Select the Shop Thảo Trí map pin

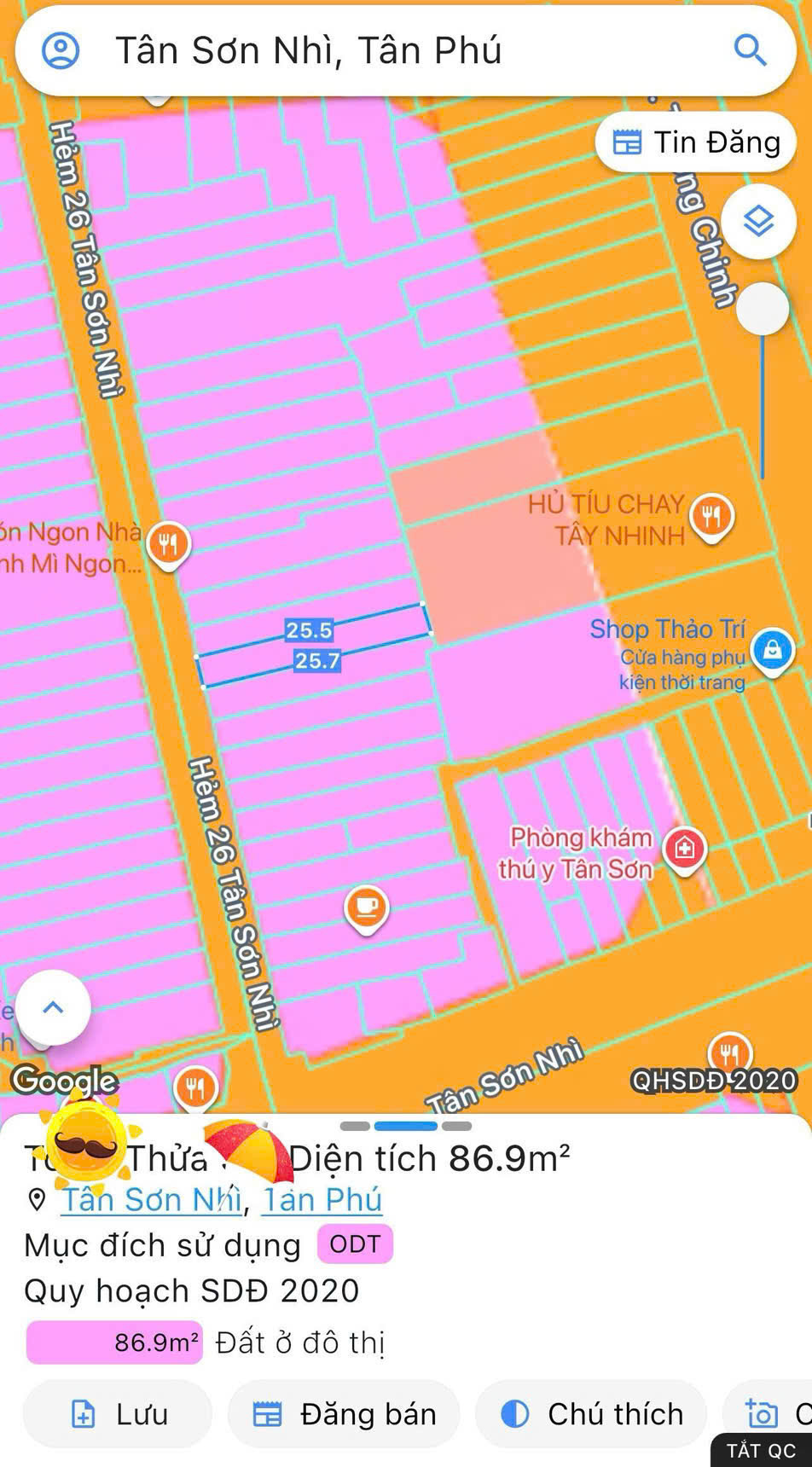pyautogui.click(x=772, y=649)
